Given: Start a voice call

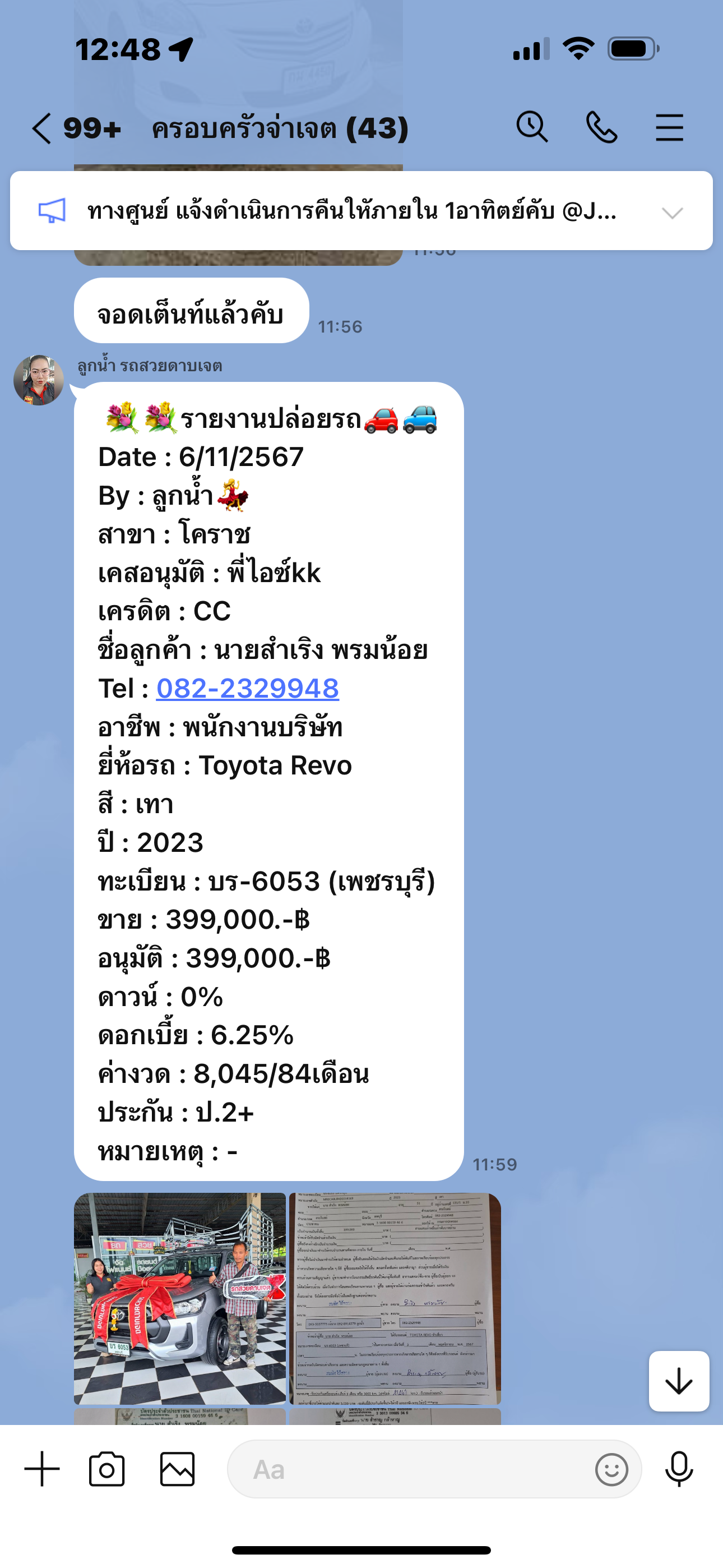Looking at the screenshot, I should [601, 127].
